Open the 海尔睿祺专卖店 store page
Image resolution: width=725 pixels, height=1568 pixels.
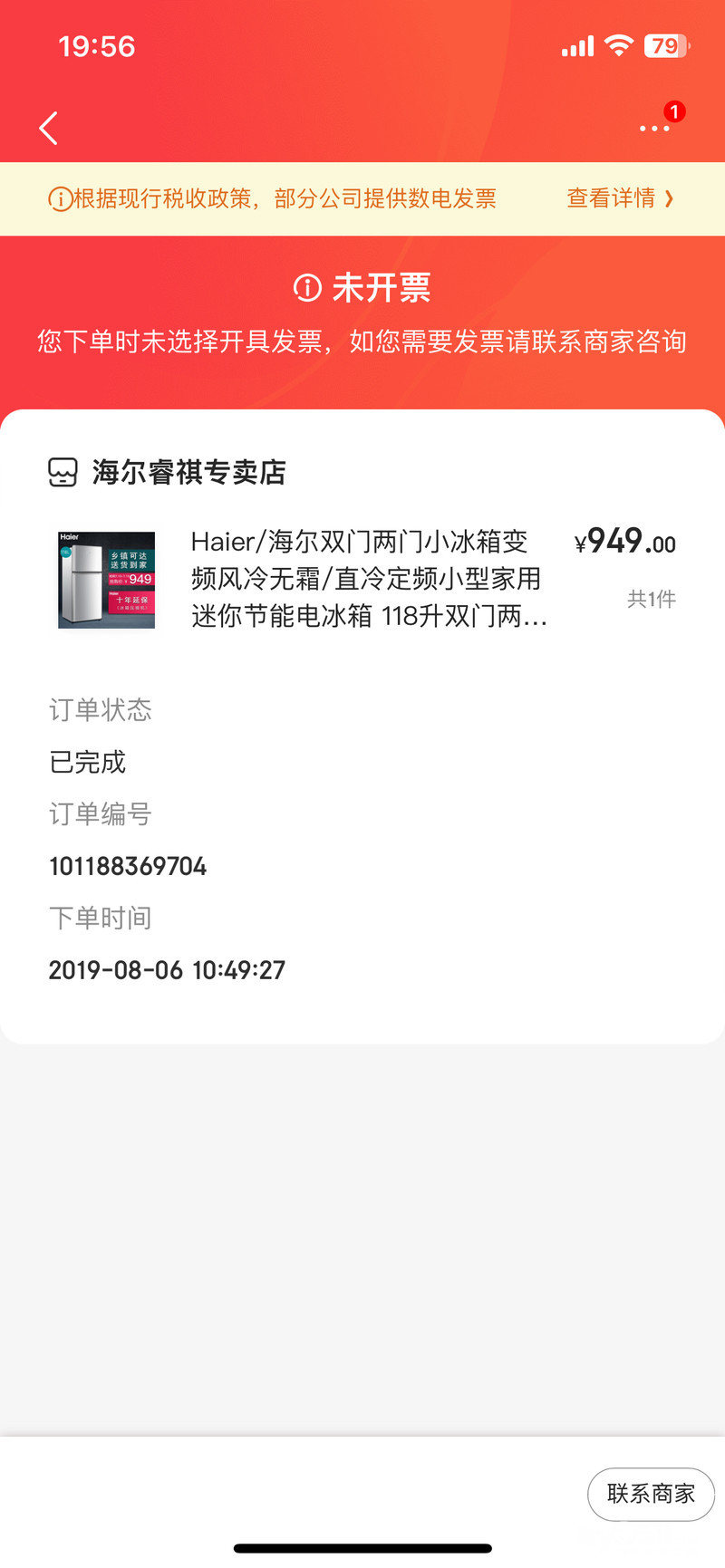click(x=188, y=472)
